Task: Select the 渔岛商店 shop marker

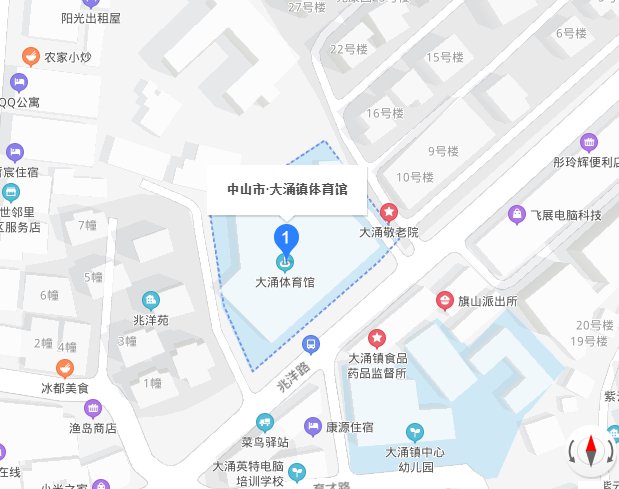Action: (93, 408)
